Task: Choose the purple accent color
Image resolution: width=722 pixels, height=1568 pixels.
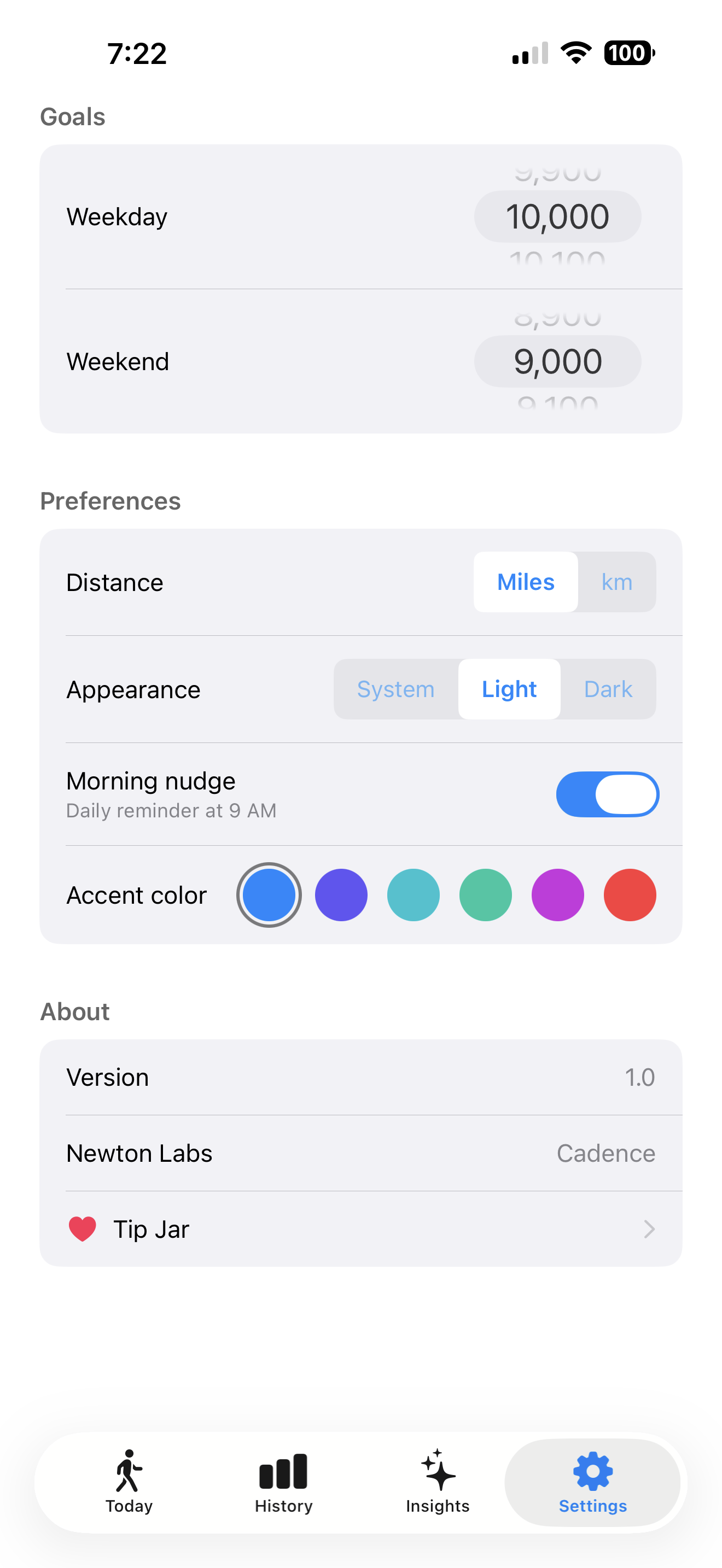Action: [x=557, y=896]
